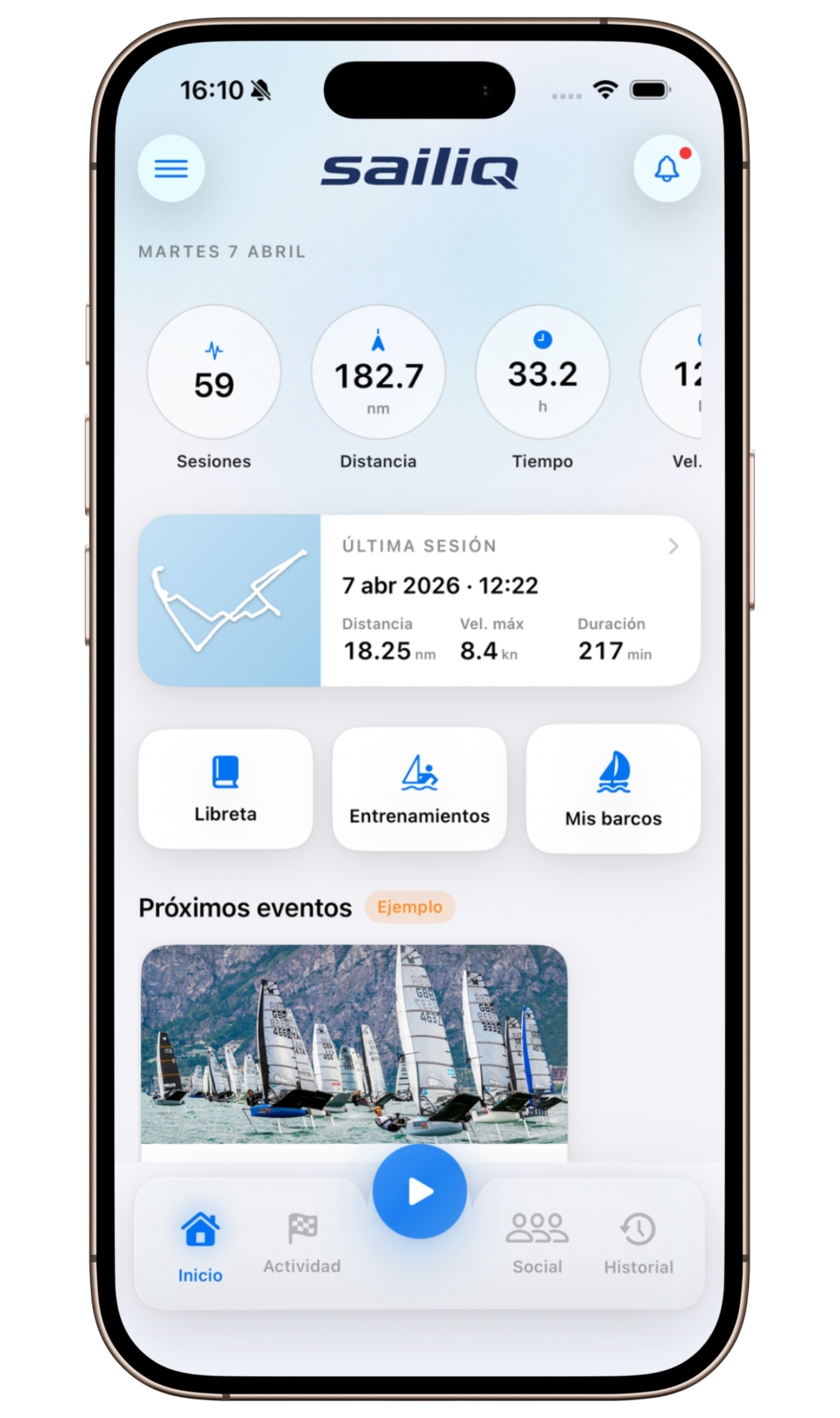Open Libreta

225,788
